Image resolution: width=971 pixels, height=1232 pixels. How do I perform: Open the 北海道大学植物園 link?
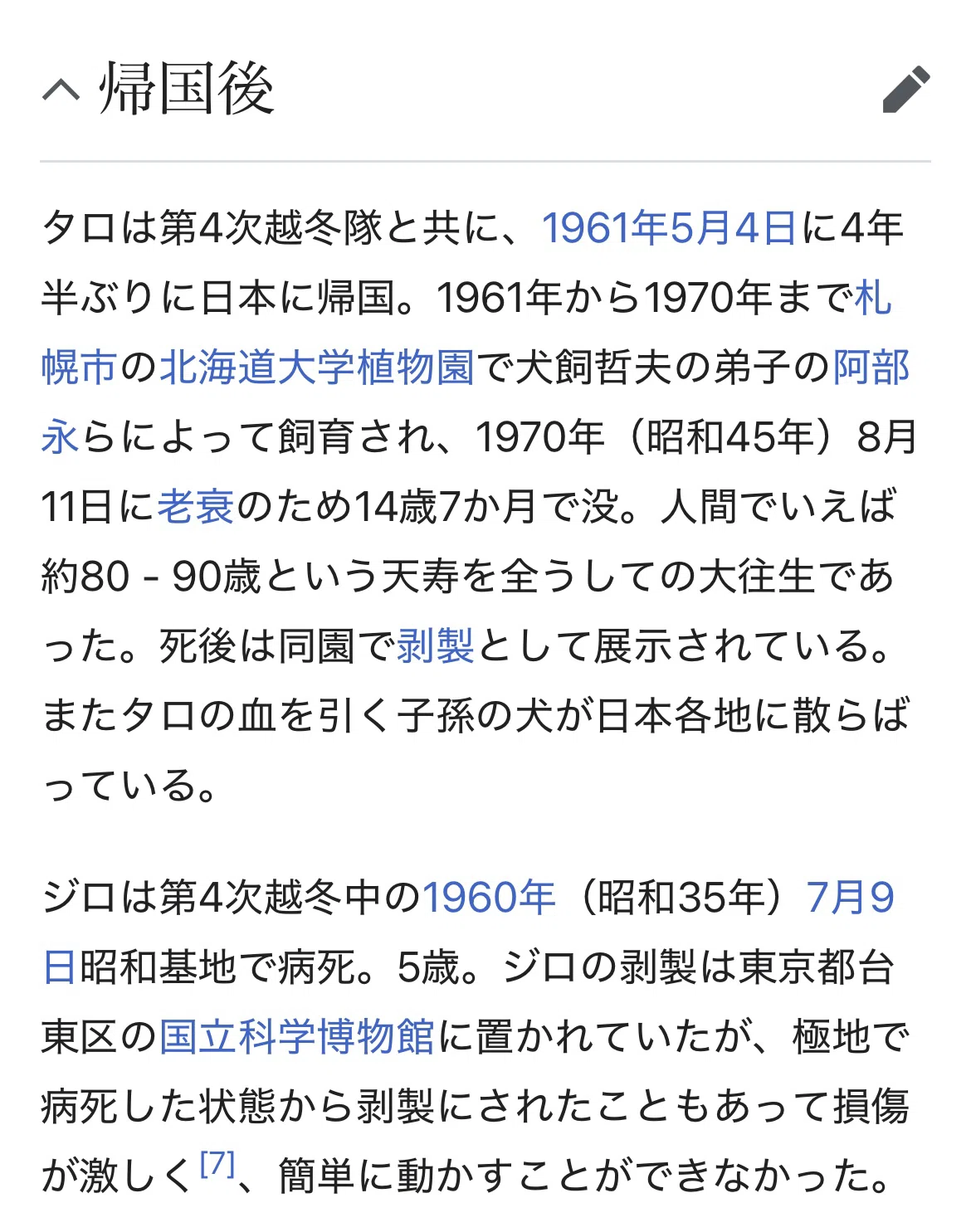[x=317, y=368]
